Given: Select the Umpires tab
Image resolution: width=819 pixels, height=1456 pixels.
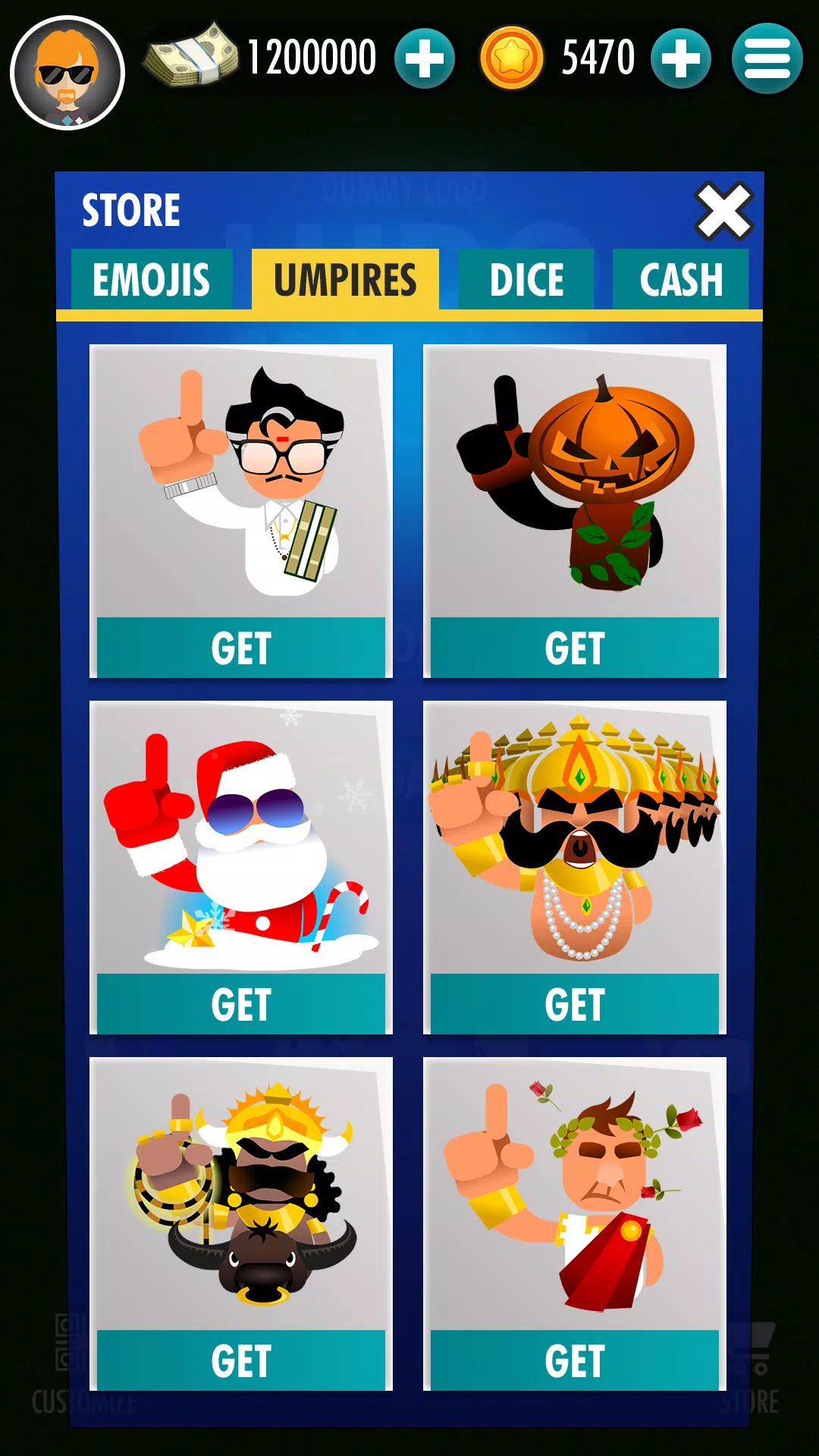Looking at the screenshot, I should pyautogui.click(x=345, y=279).
